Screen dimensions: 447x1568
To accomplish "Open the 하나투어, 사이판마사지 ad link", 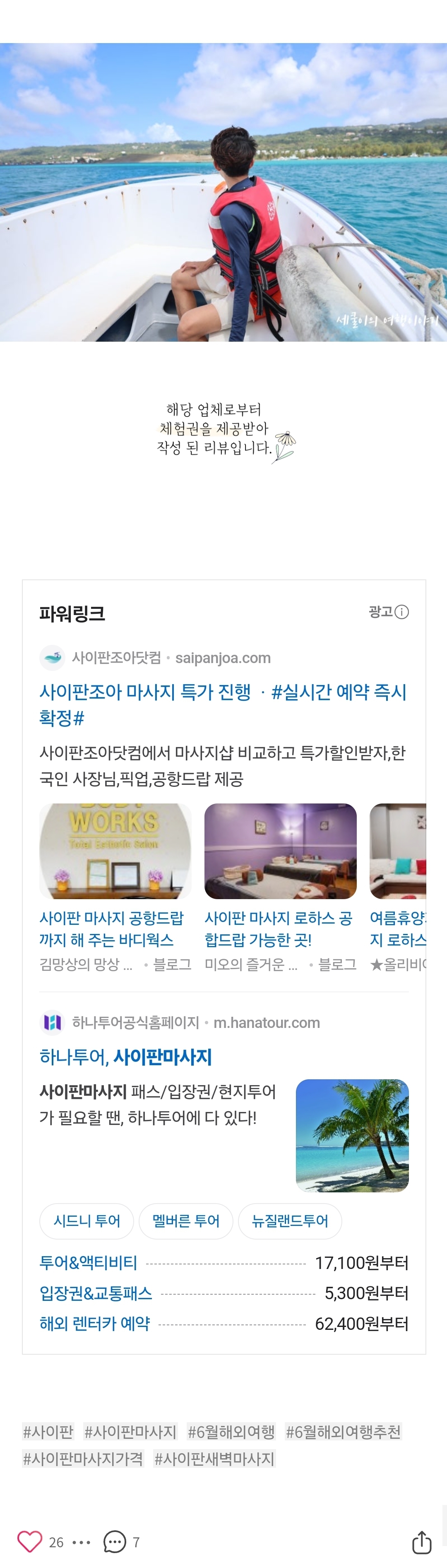I will (x=126, y=1057).
